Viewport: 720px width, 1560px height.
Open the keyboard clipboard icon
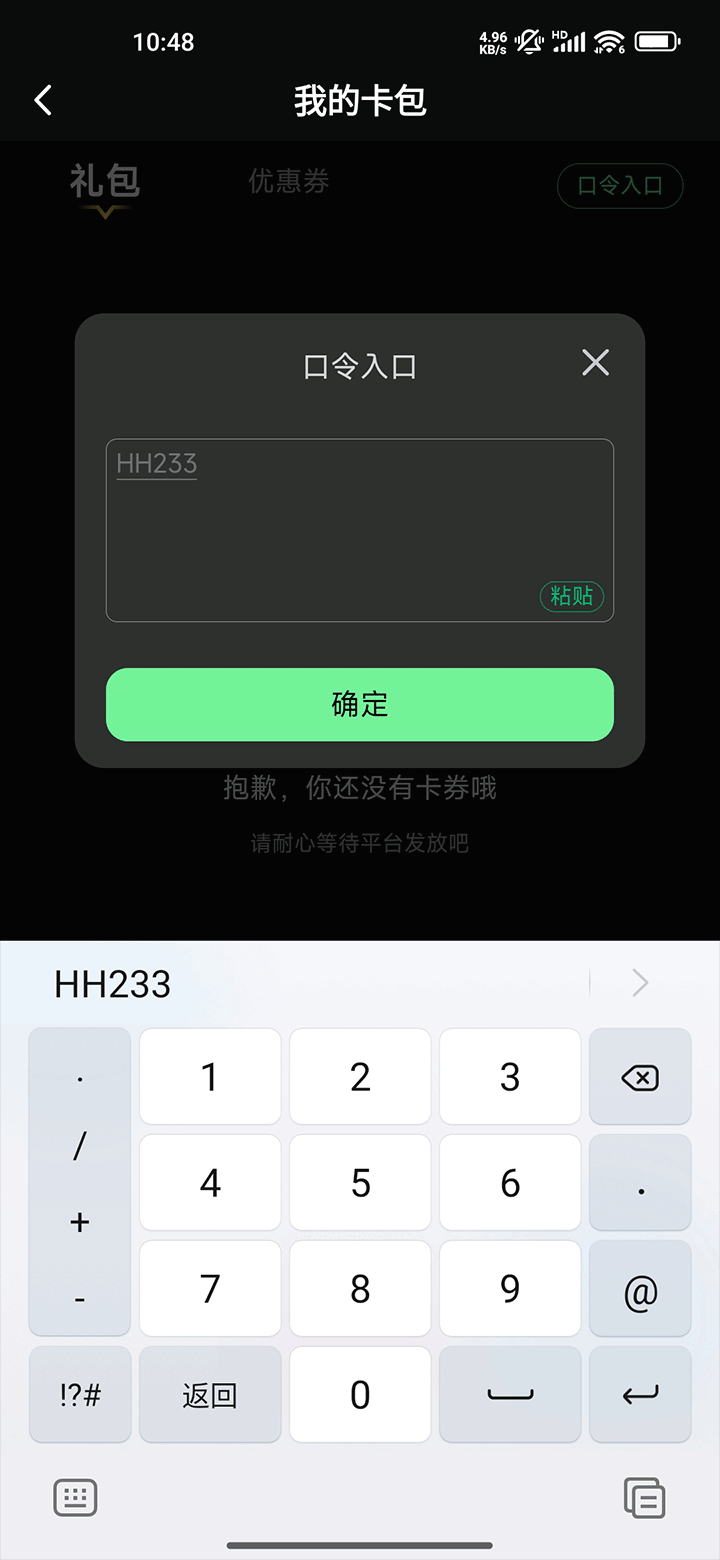644,1497
